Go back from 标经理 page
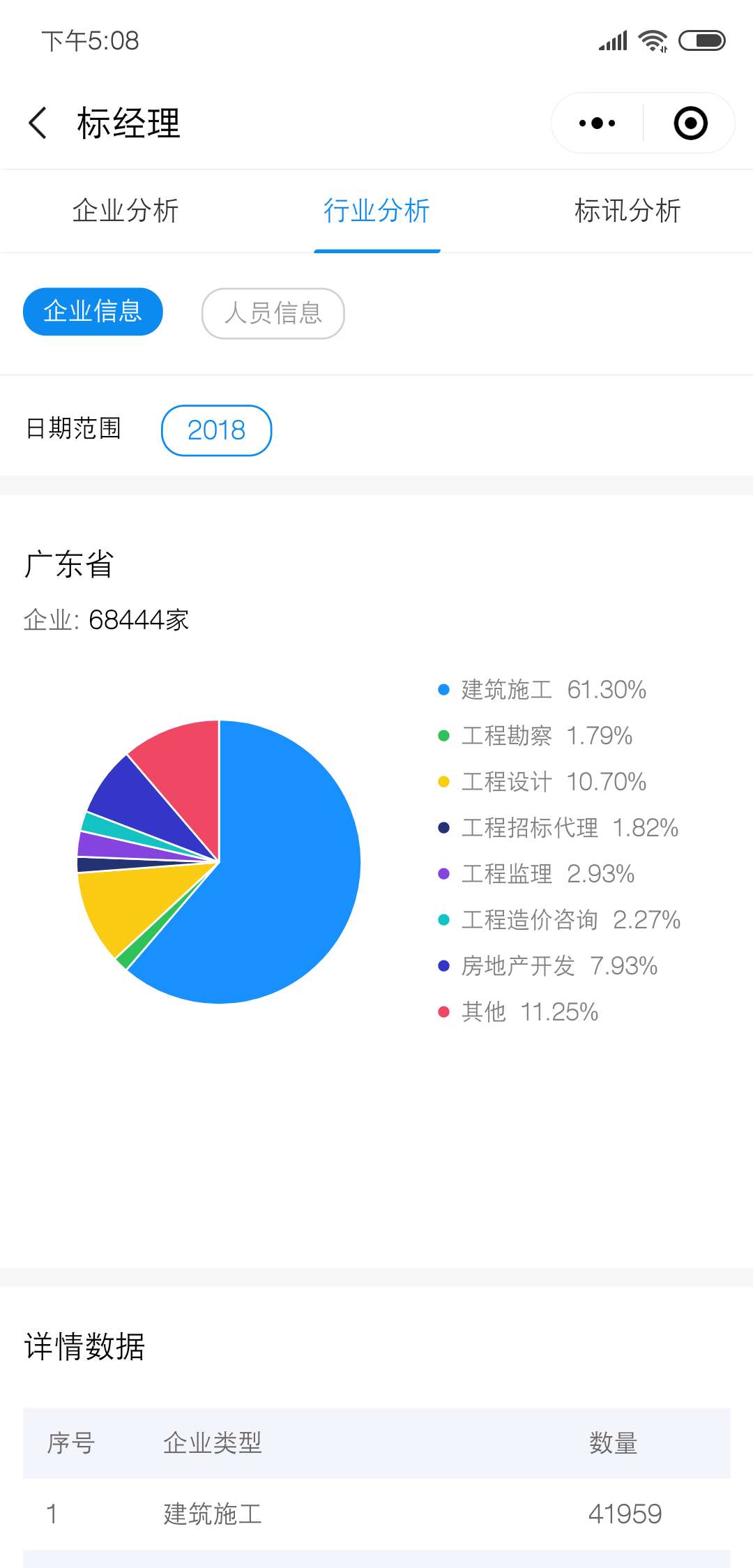The image size is (753, 1568). coord(38,123)
